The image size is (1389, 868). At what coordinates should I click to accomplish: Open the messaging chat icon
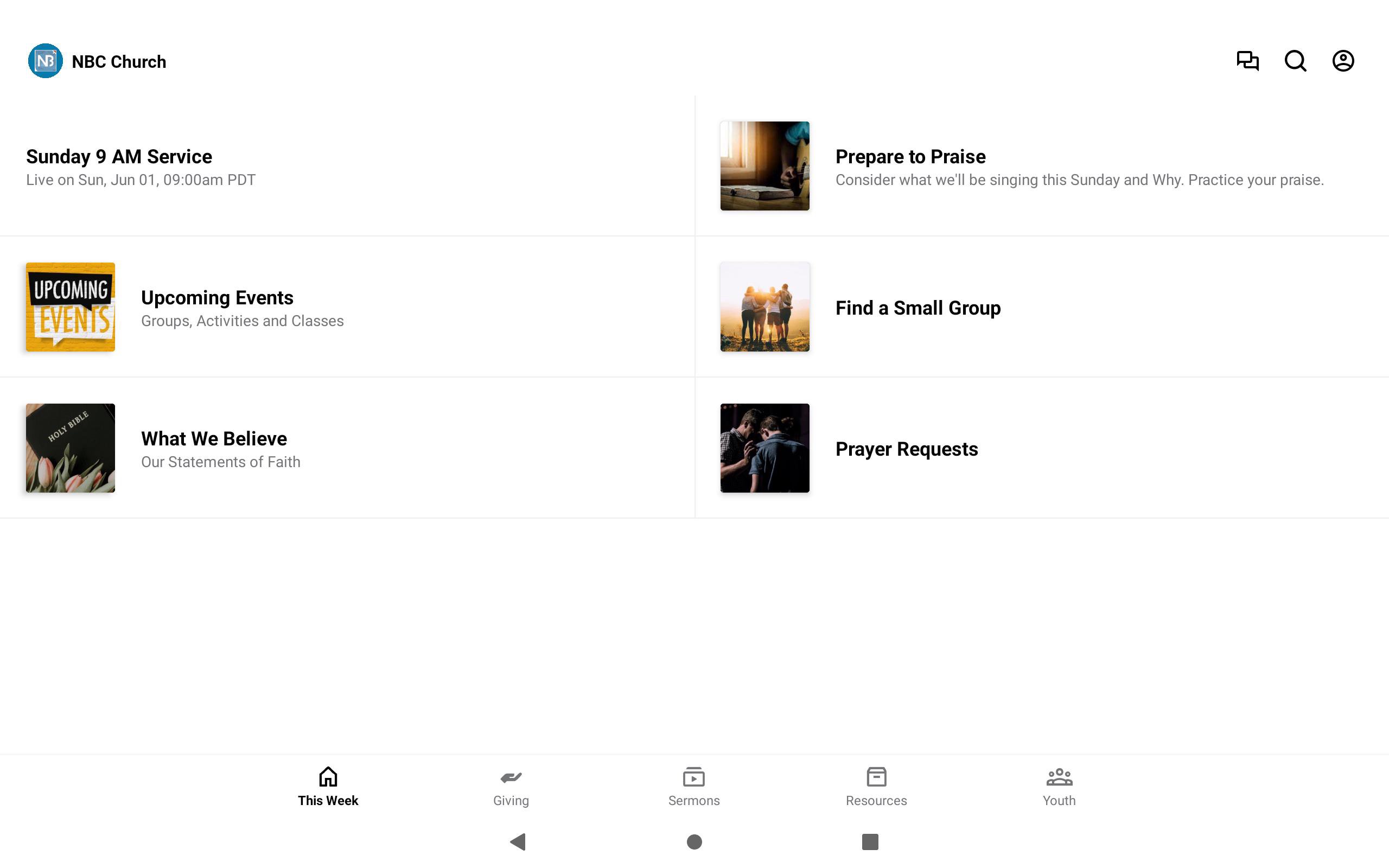coord(1247,61)
